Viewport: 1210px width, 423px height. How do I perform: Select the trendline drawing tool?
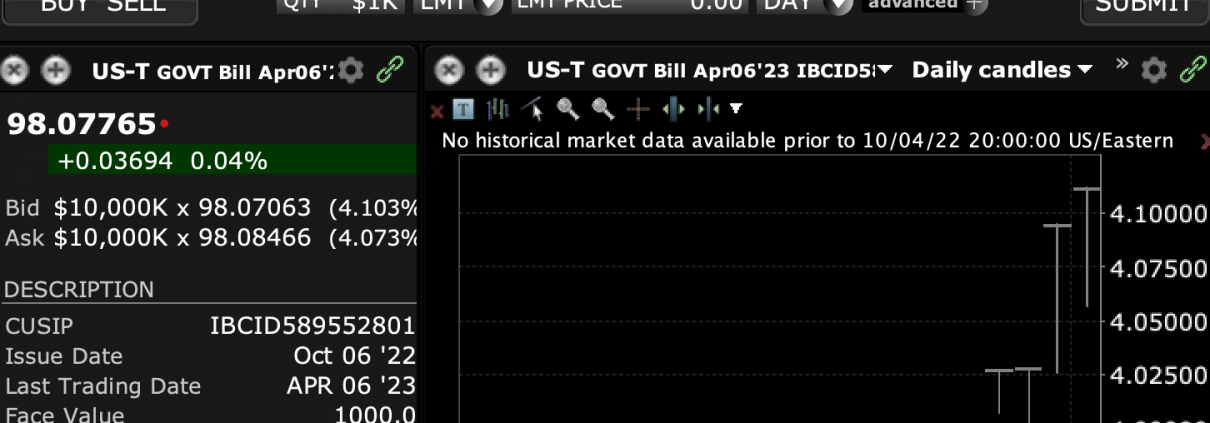pos(532,108)
